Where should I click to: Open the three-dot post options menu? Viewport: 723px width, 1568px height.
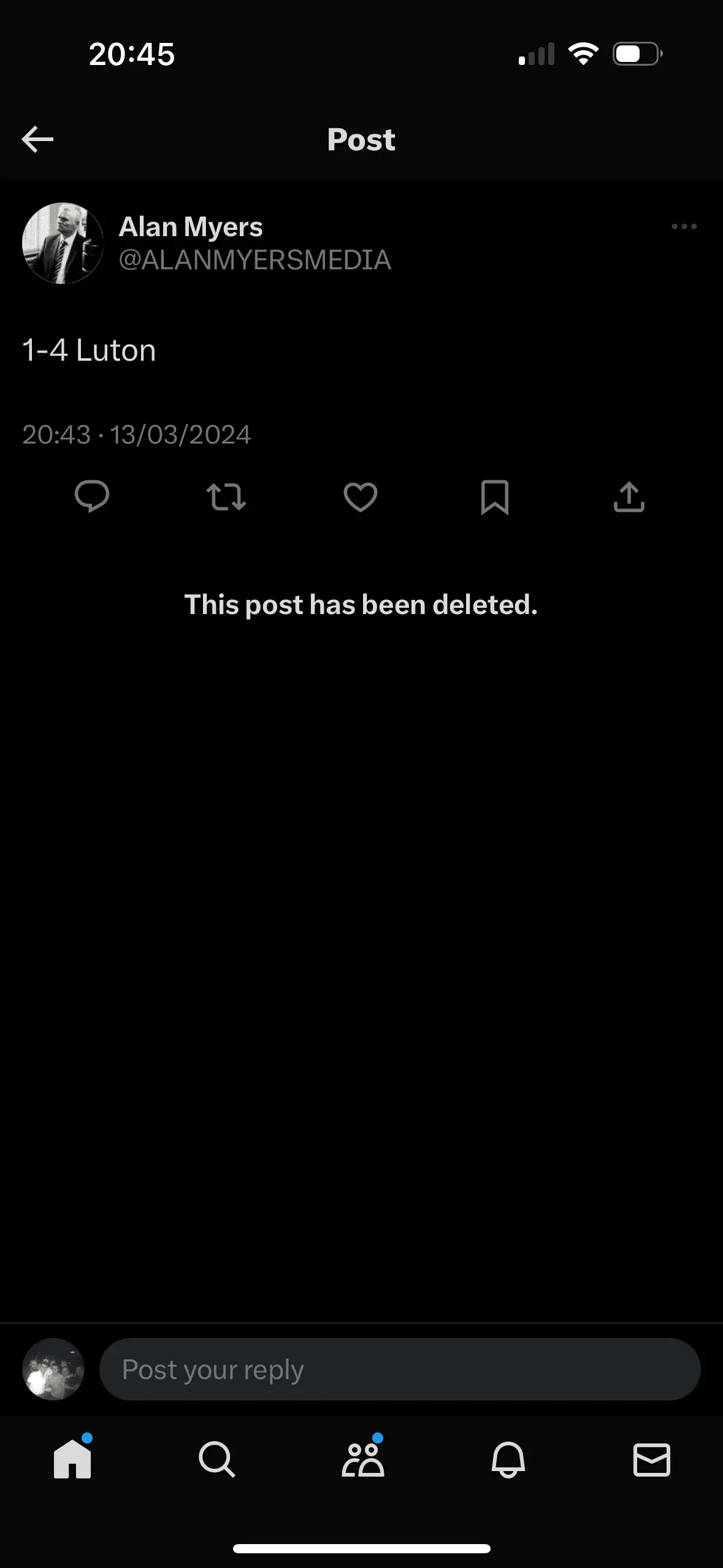pyautogui.click(x=684, y=226)
